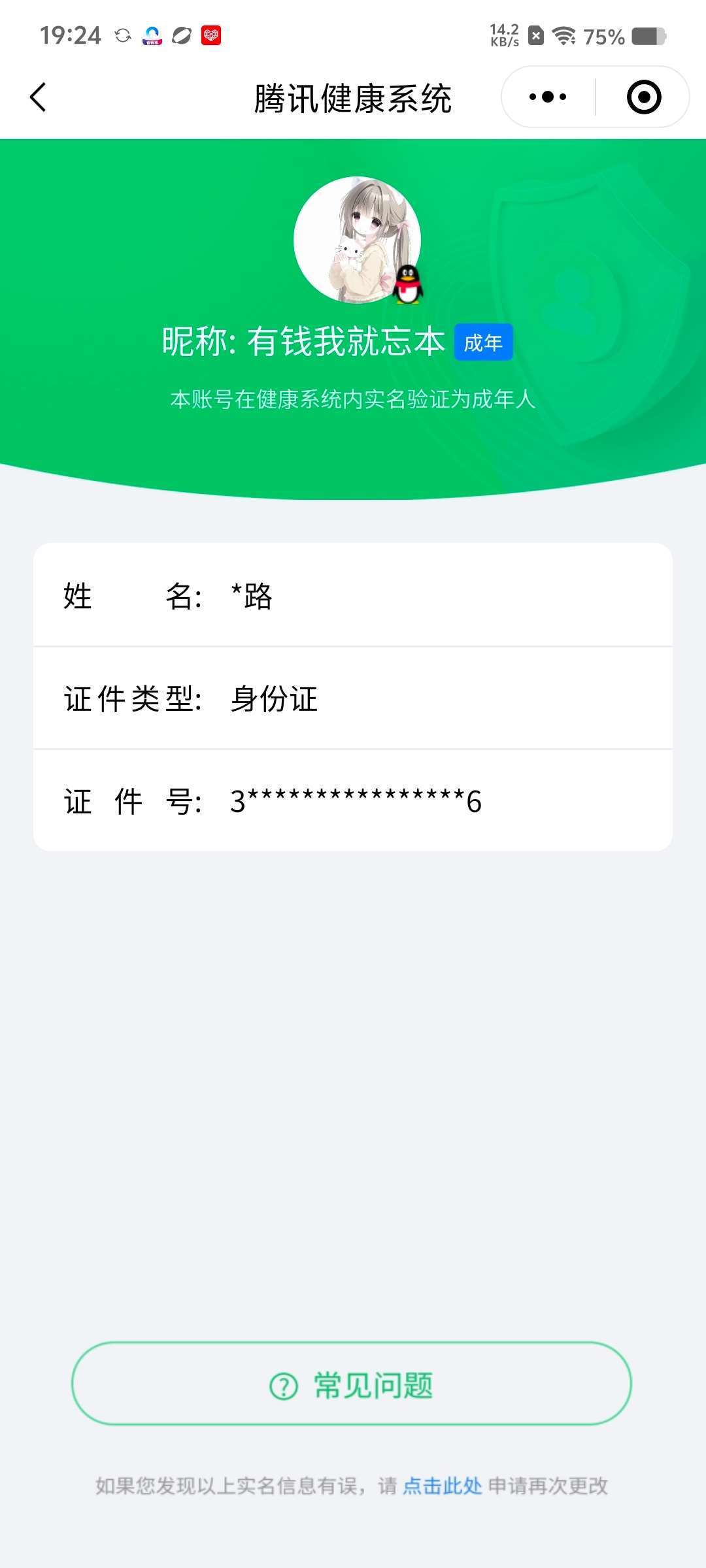This screenshot has height=1568, width=706.
Task: Tap the circular exit button in the capsule
Action: tap(643, 96)
